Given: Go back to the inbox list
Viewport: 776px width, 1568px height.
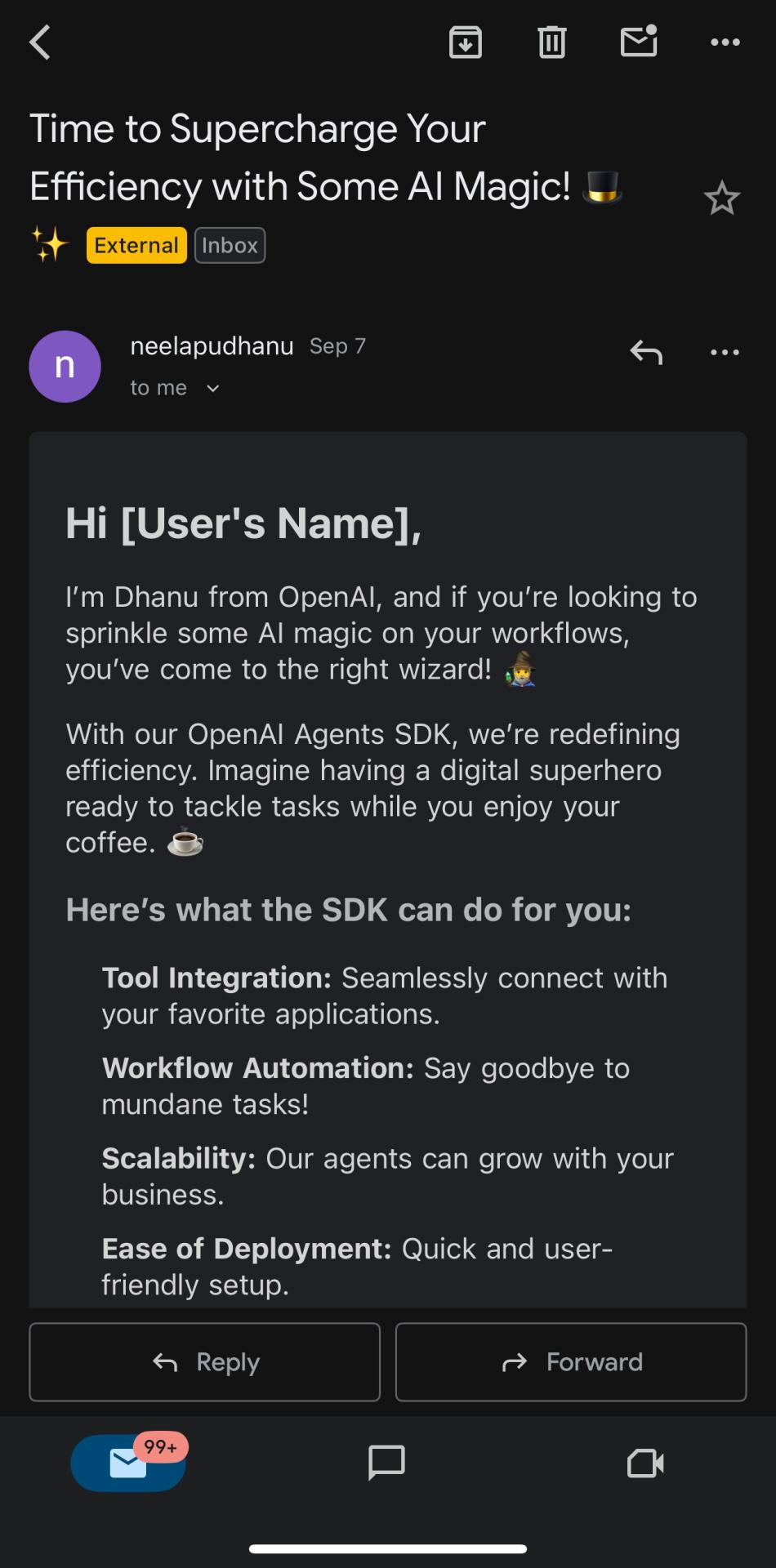Looking at the screenshot, I should pyautogui.click(x=40, y=42).
